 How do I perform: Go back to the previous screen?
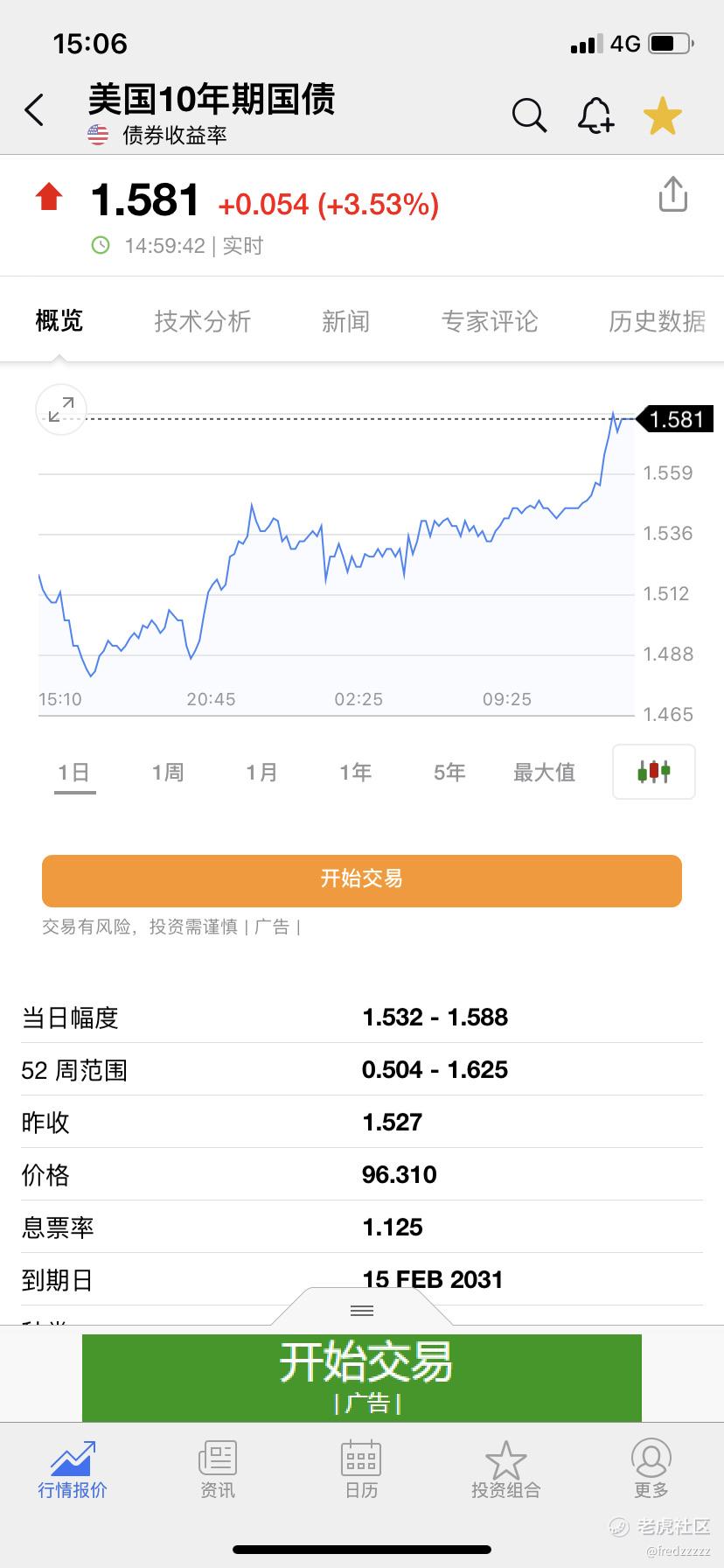coord(35,111)
